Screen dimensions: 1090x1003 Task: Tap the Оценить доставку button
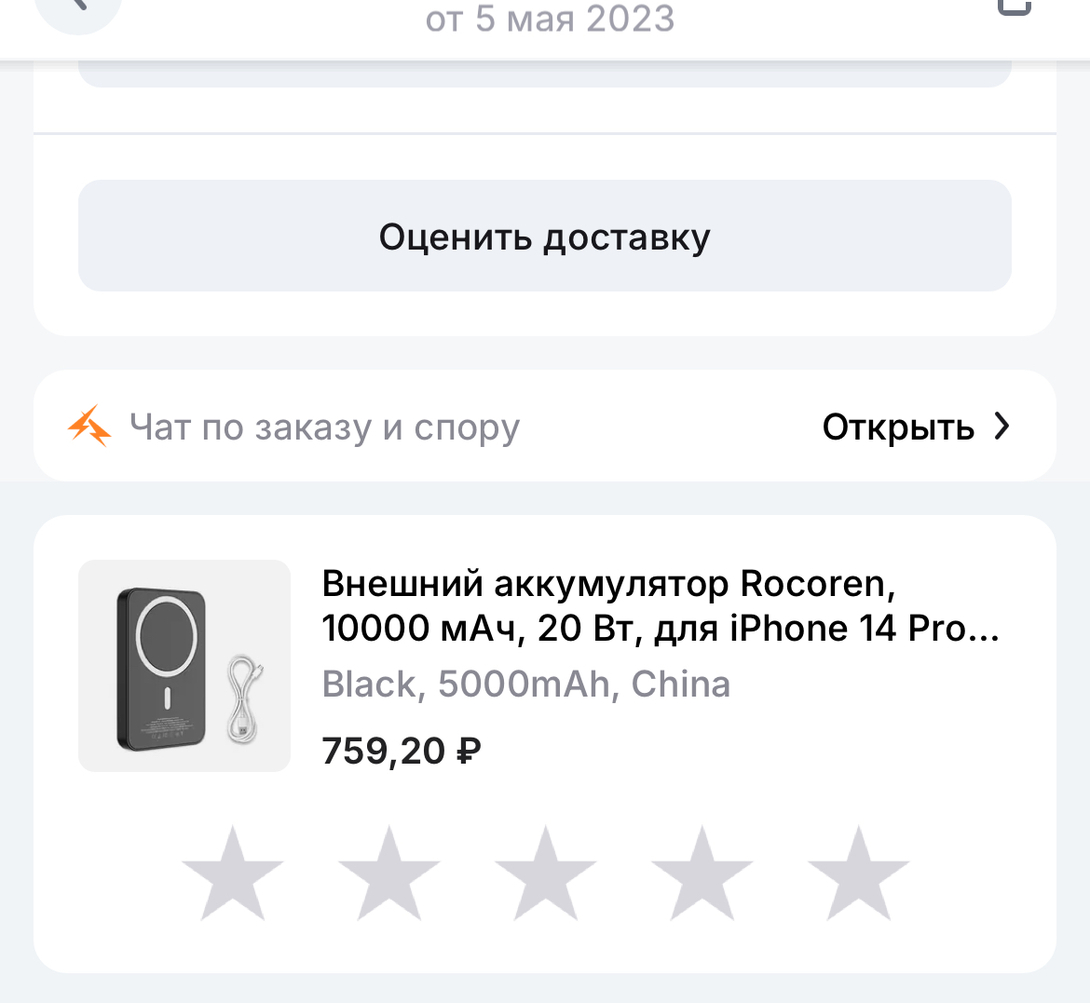click(544, 236)
